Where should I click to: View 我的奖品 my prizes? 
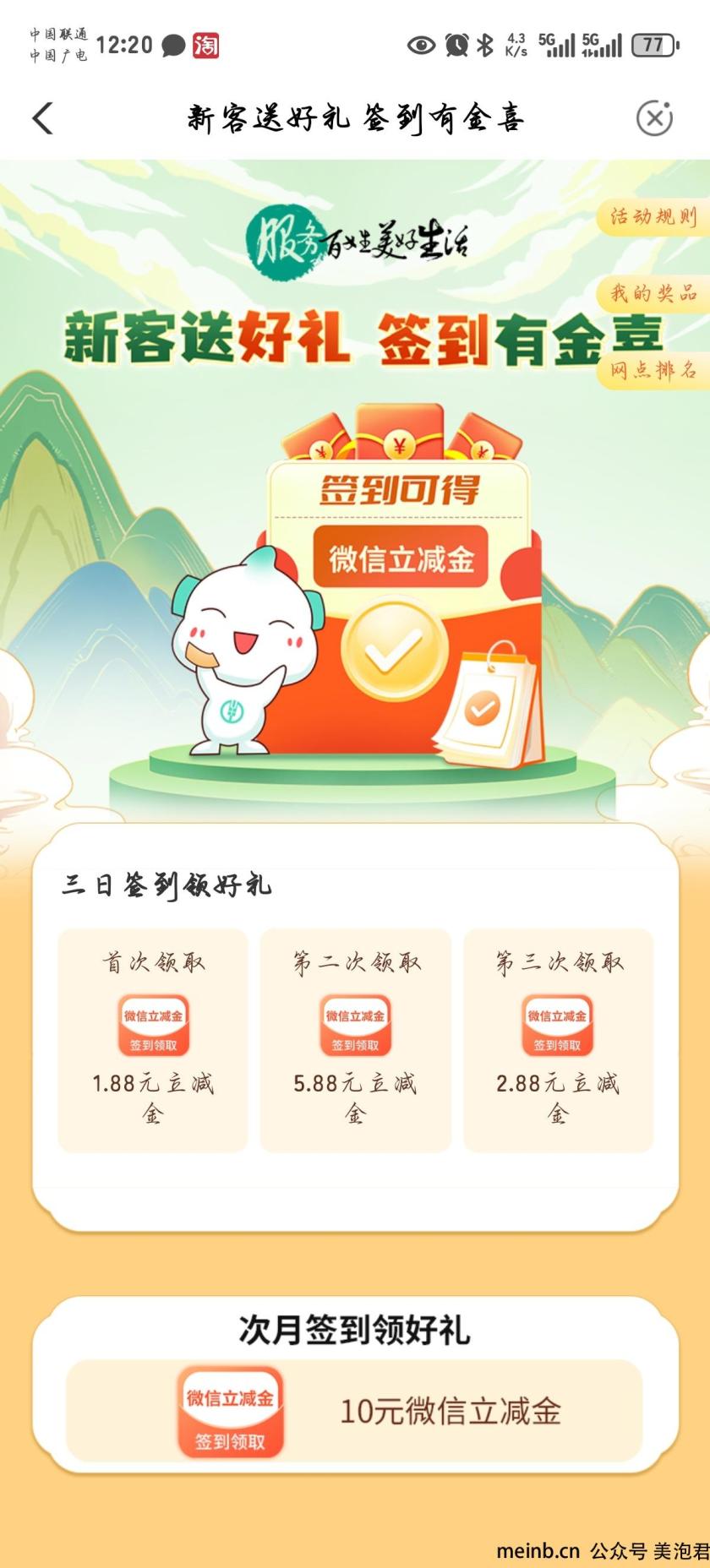click(x=653, y=293)
